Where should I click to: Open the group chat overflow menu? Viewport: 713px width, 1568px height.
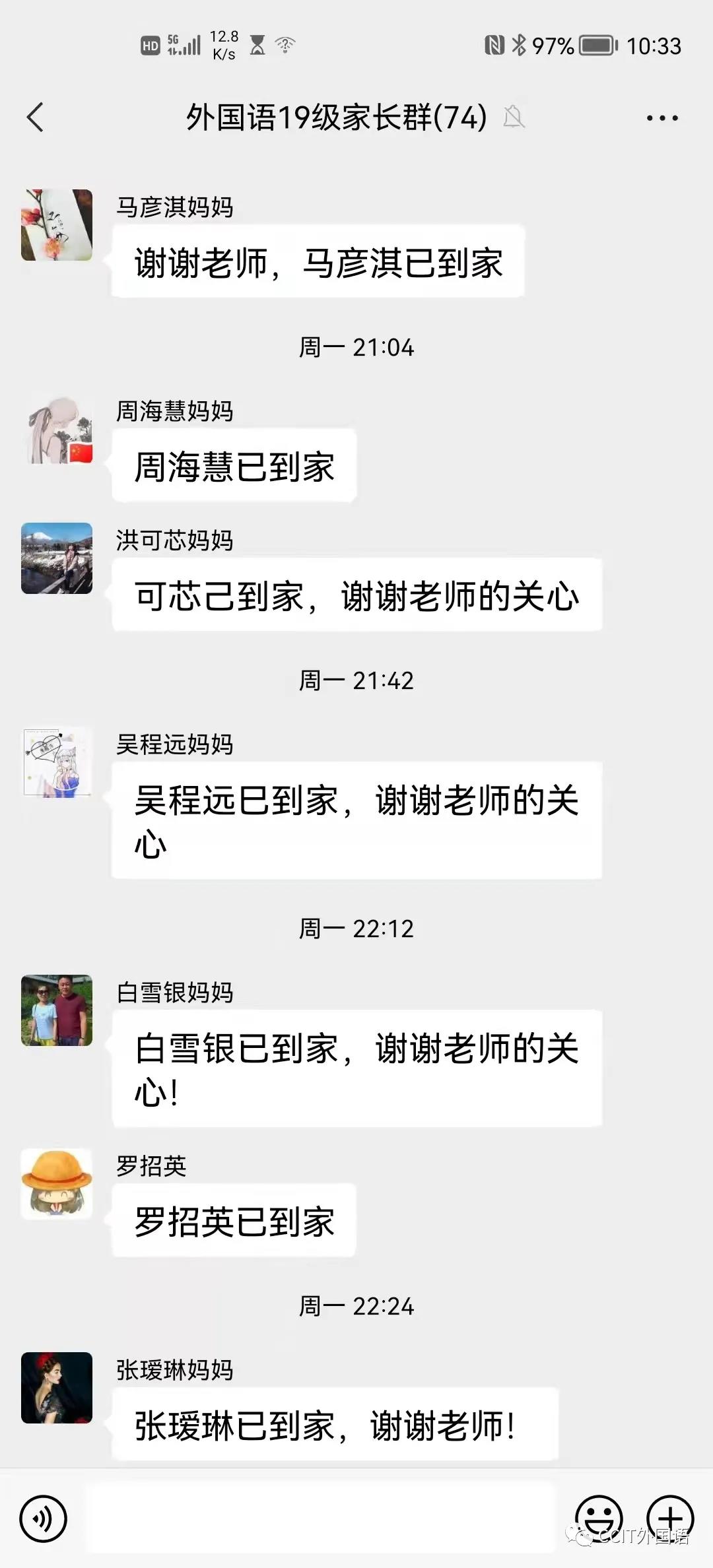(662, 118)
